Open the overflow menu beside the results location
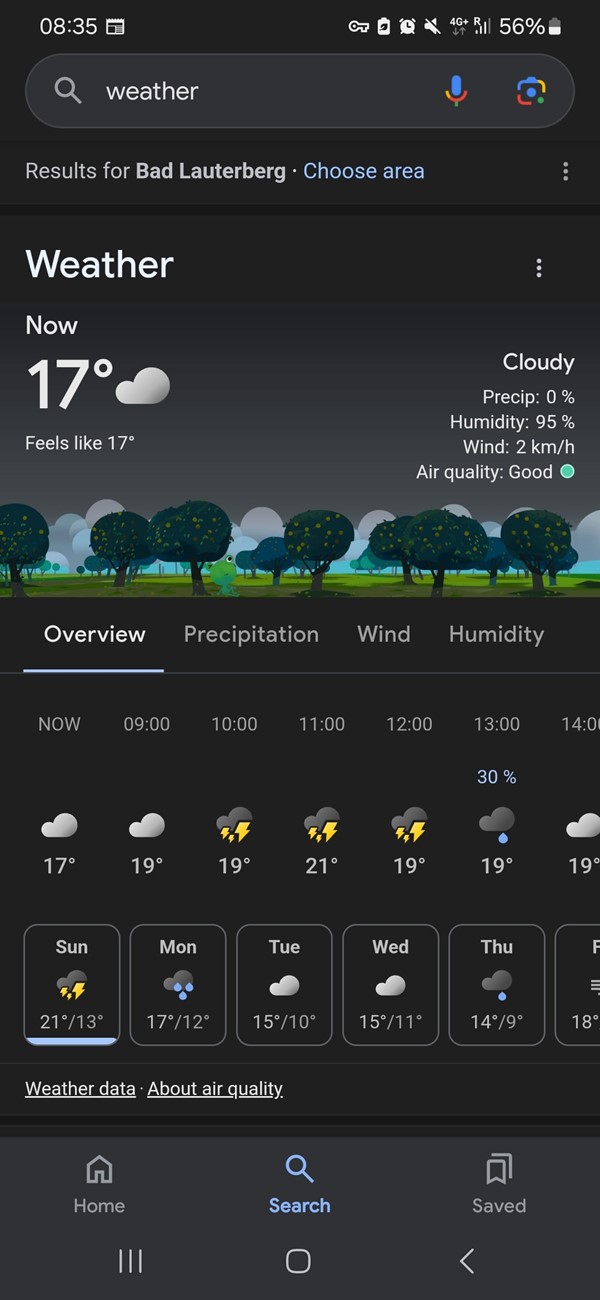This screenshot has height=1300, width=600. click(x=565, y=171)
